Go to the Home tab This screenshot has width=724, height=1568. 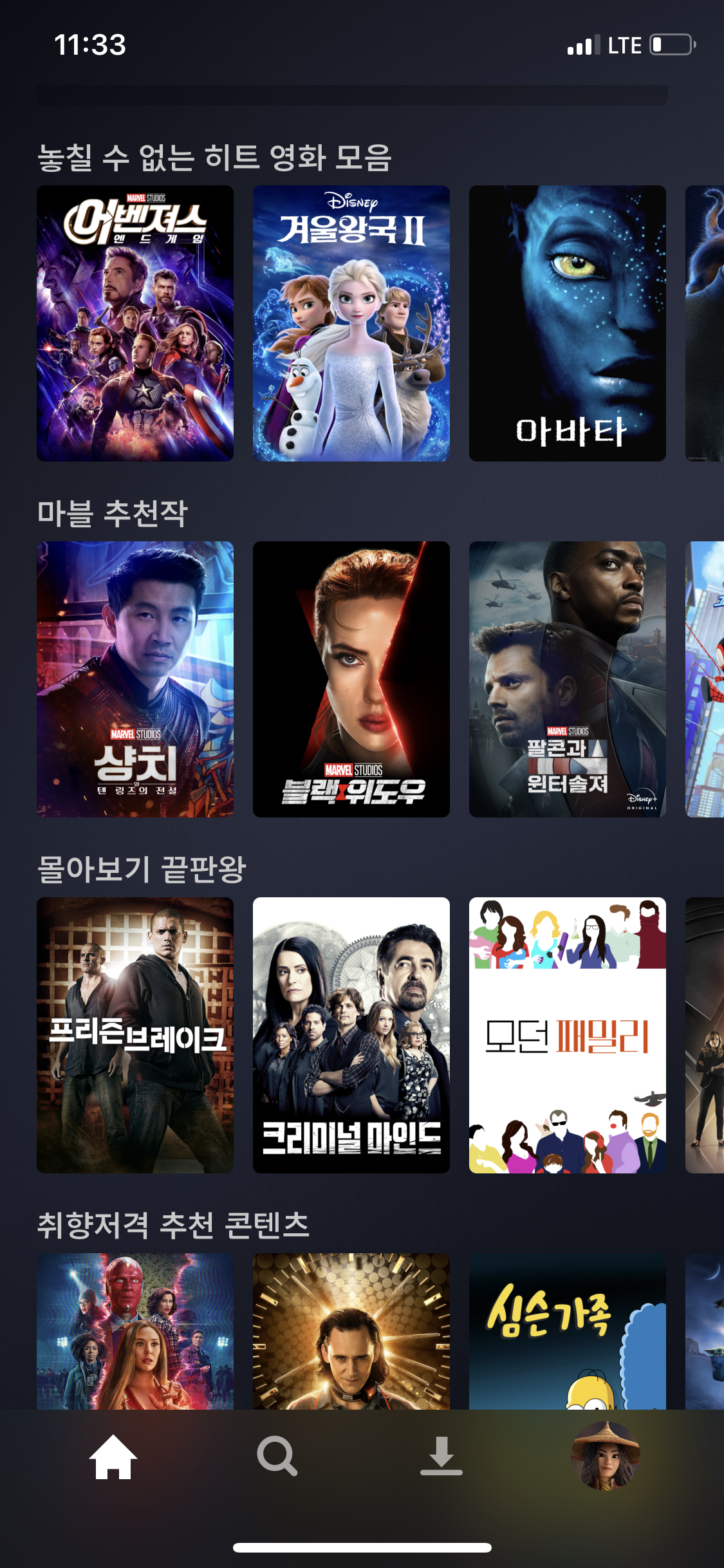(113, 1457)
